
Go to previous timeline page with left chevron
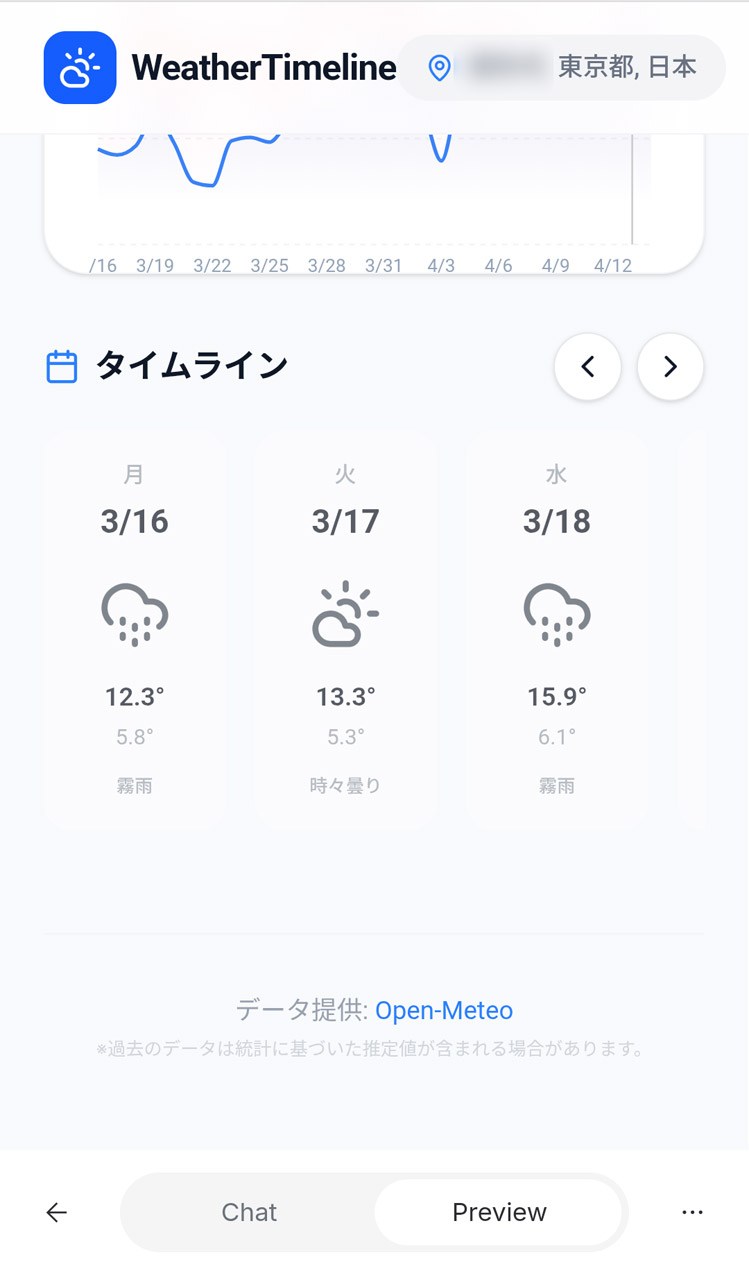coord(588,367)
